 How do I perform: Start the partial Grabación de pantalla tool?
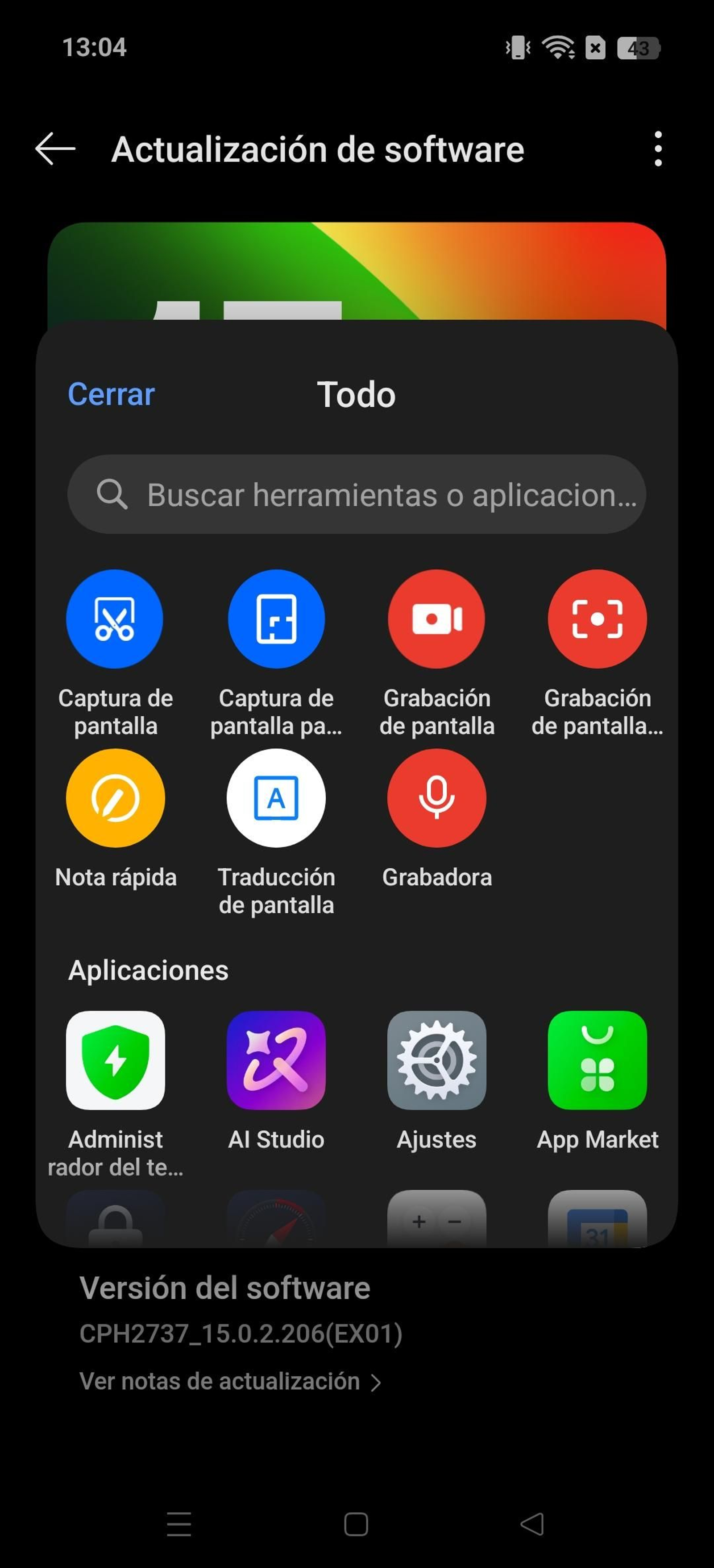tap(597, 619)
